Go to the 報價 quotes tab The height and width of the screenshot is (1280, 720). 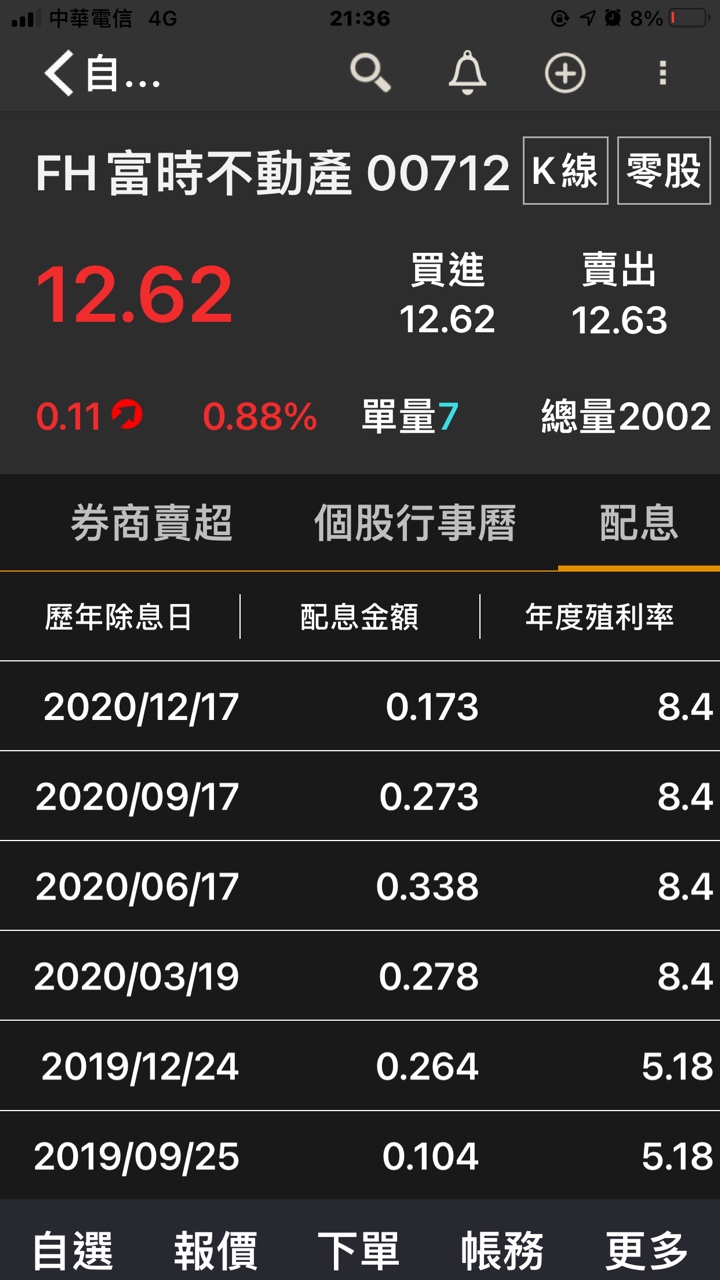[215, 1250]
